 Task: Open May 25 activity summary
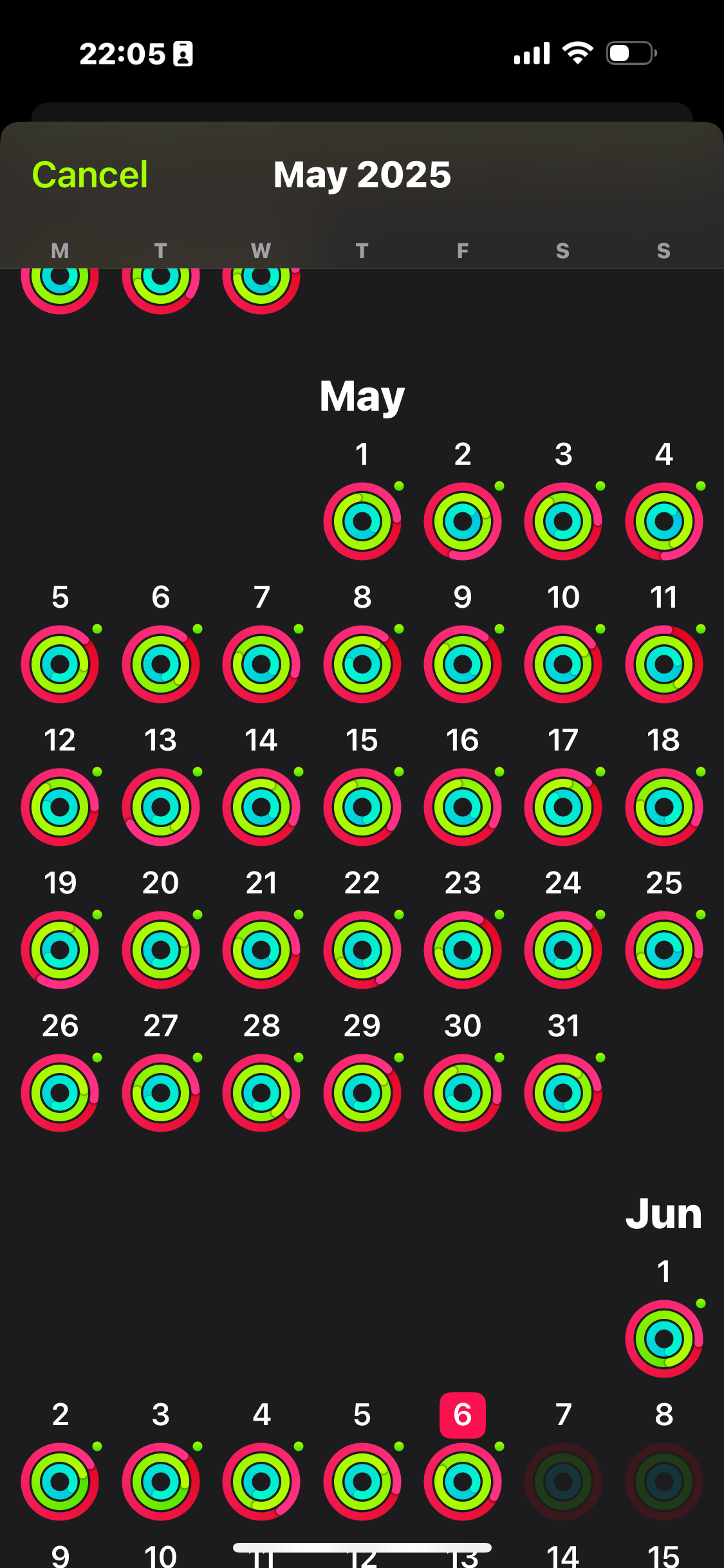point(664,949)
